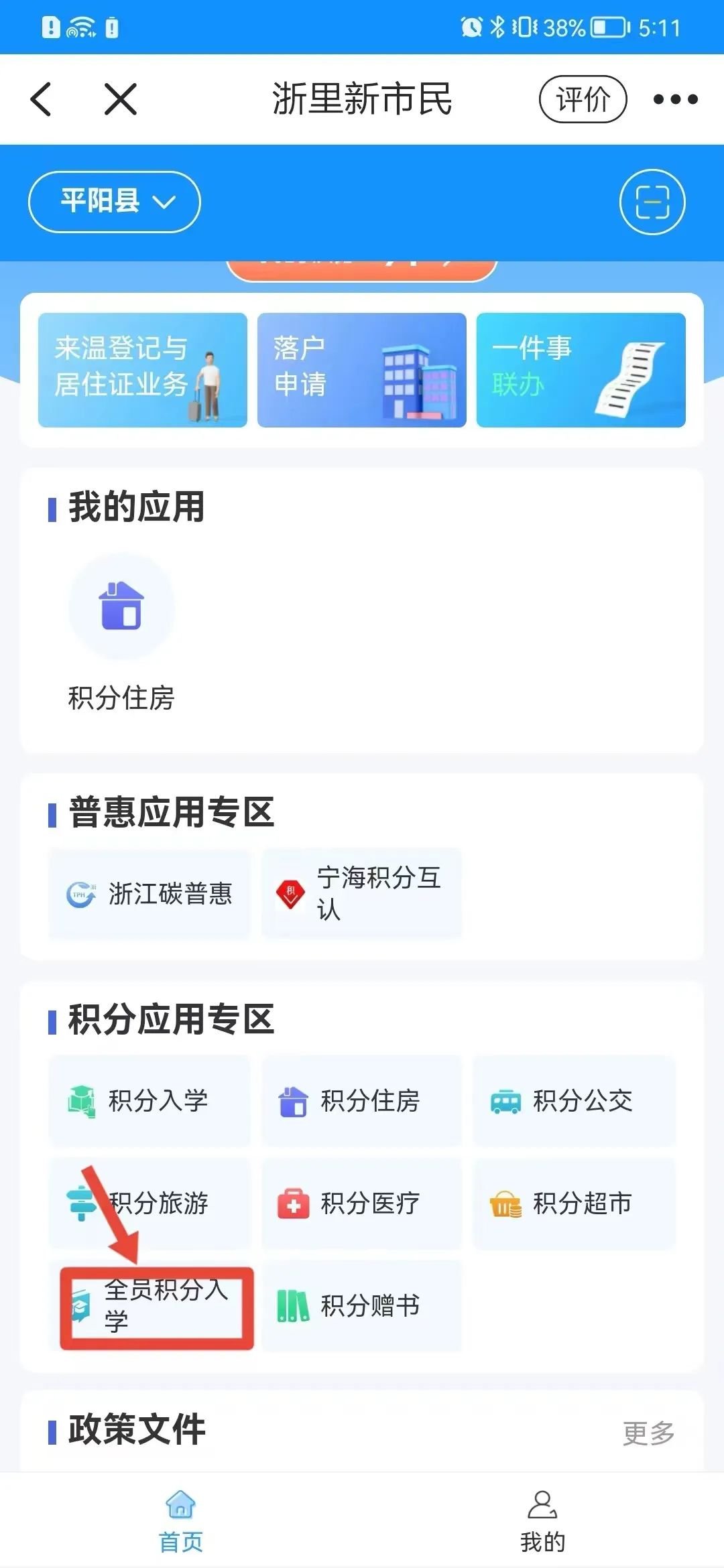Close the 浙里新市民 mini app

pyautogui.click(x=121, y=99)
